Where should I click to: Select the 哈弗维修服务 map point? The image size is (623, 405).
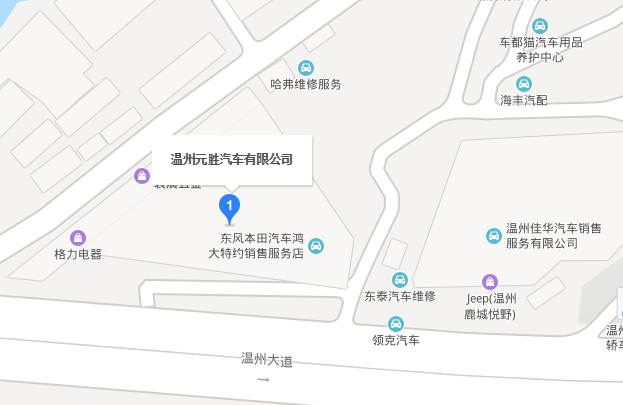305,67
